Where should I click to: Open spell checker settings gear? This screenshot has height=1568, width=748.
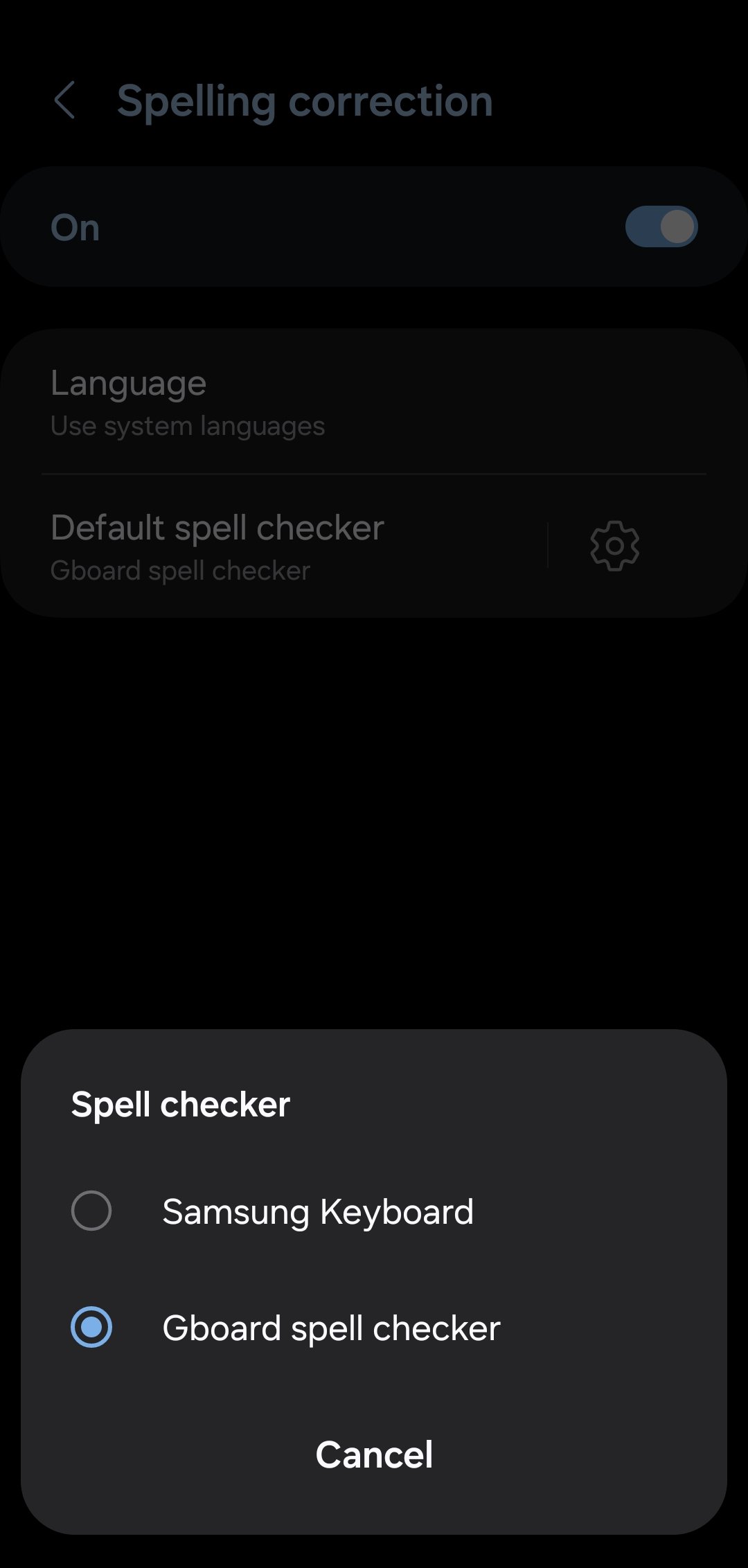(614, 546)
